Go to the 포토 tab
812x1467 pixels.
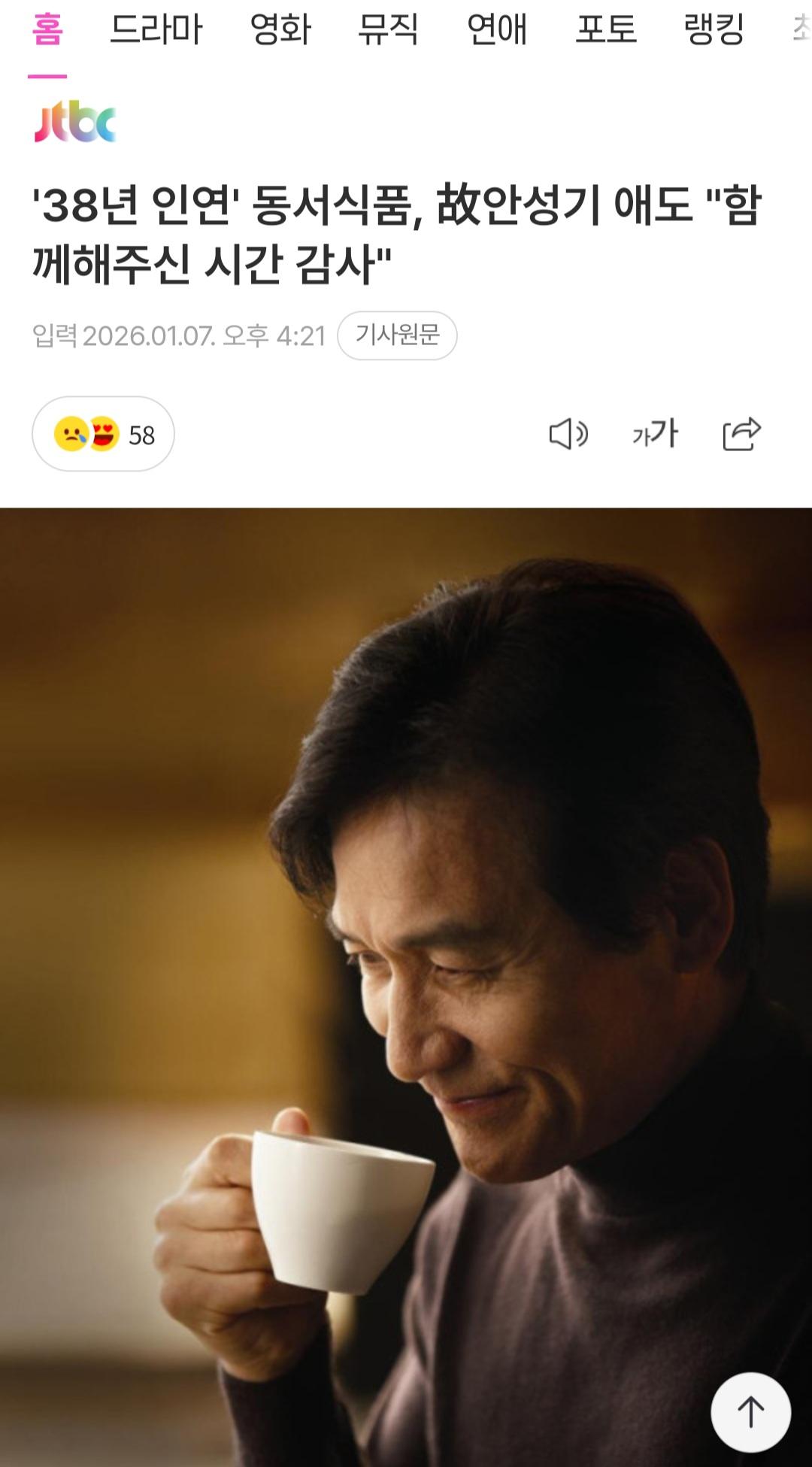coord(606,30)
